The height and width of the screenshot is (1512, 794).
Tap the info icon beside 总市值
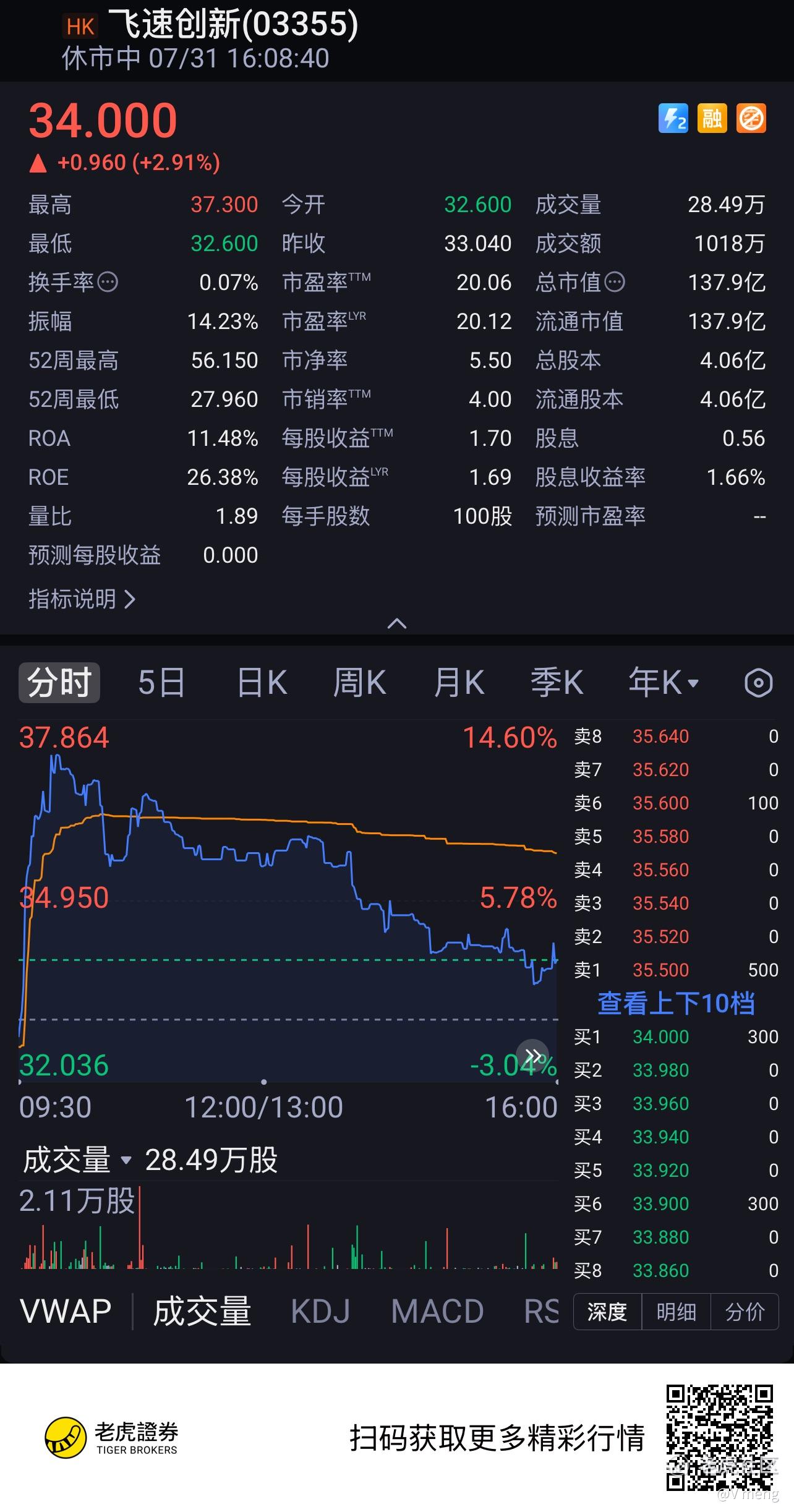tap(615, 282)
